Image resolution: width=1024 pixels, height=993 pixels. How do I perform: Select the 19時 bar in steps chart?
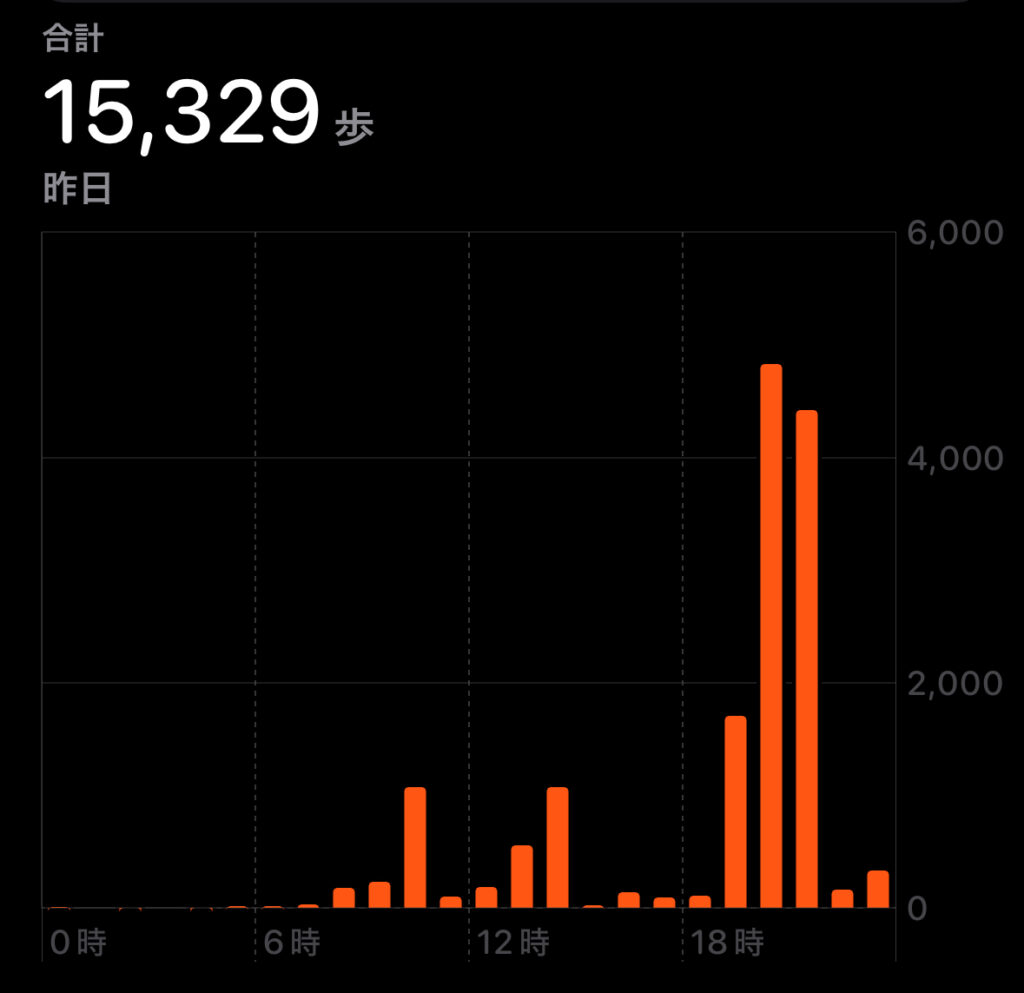pyautogui.click(x=736, y=812)
